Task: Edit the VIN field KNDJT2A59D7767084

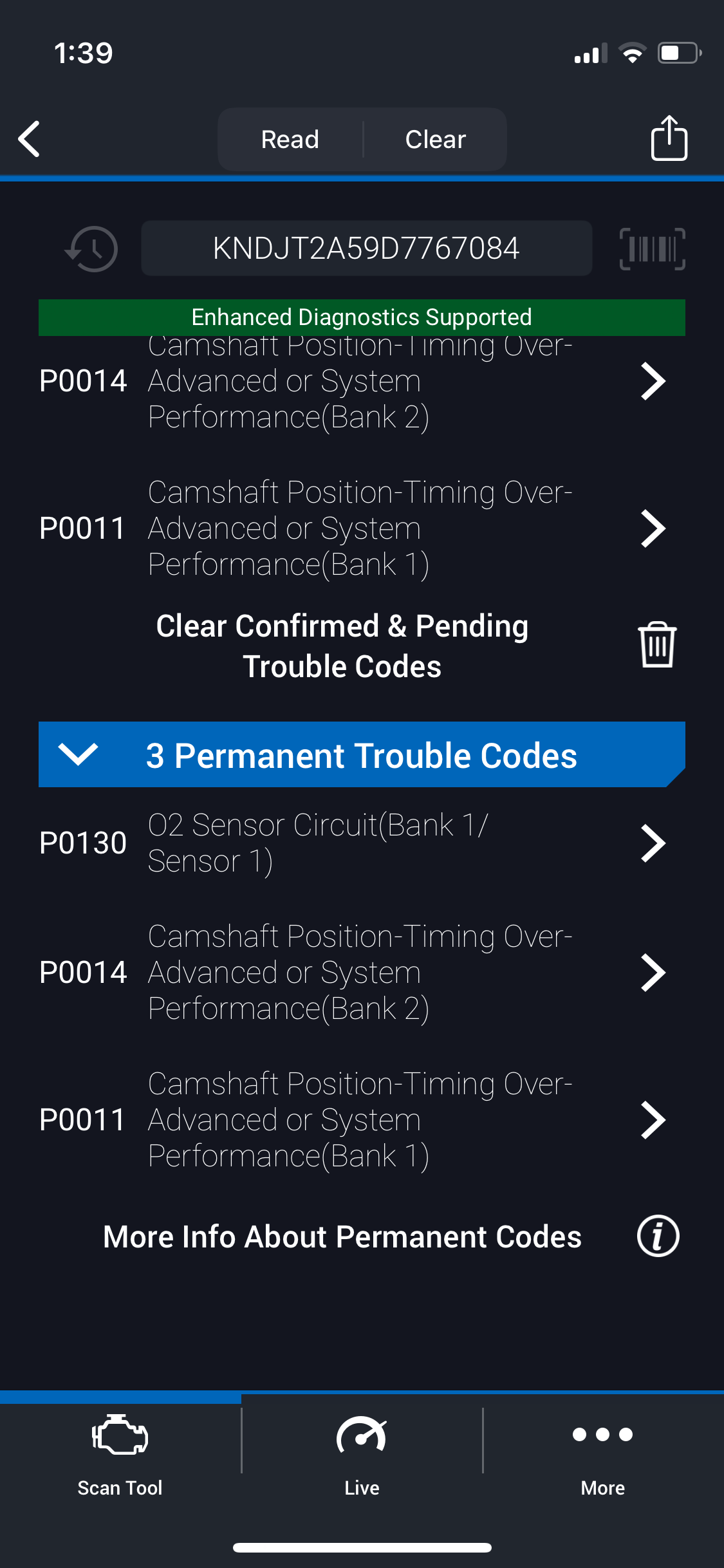Action: 366,248
